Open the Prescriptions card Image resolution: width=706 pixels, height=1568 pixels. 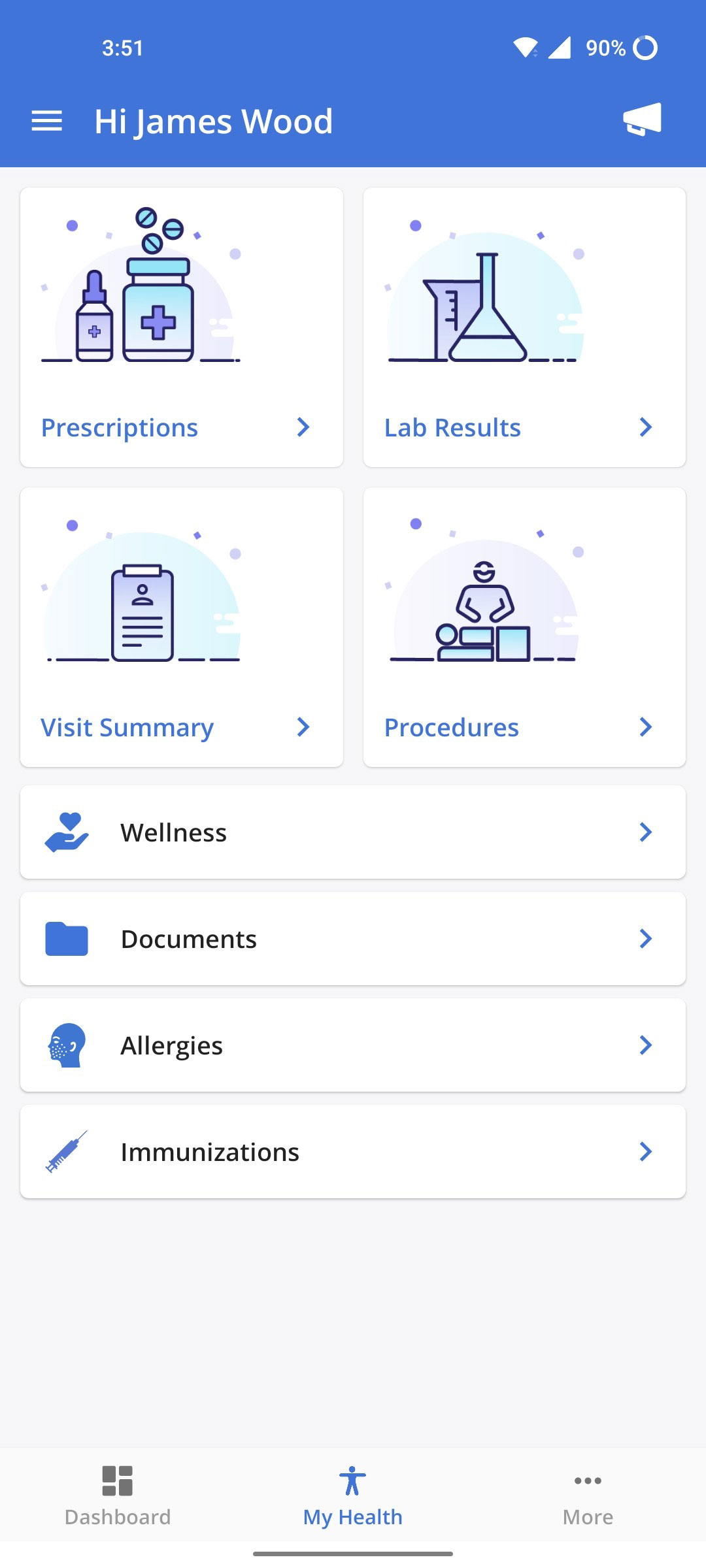[x=182, y=327]
